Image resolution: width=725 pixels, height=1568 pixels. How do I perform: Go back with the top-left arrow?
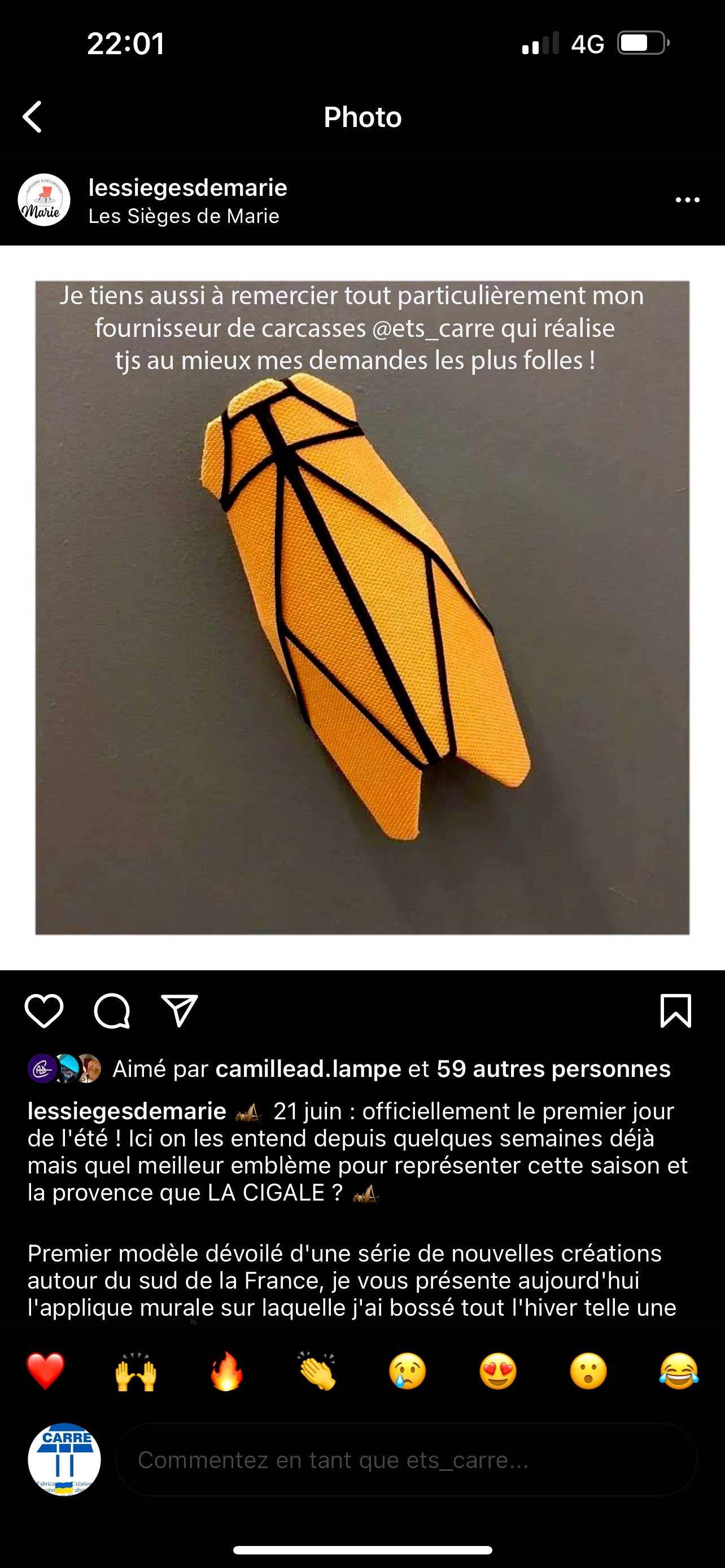pyautogui.click(x=32, y=117)
